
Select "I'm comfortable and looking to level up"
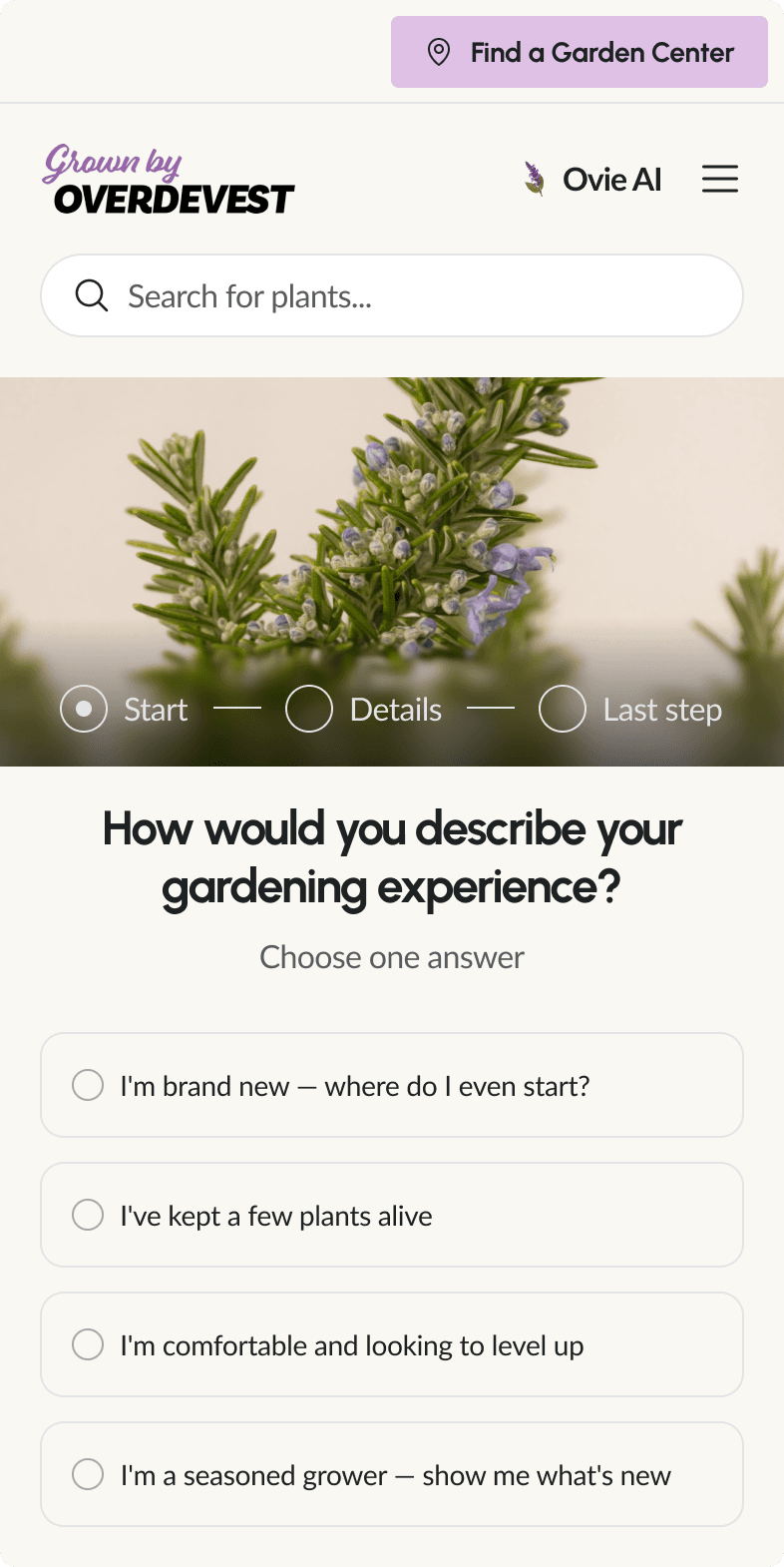pos(87,1343)
